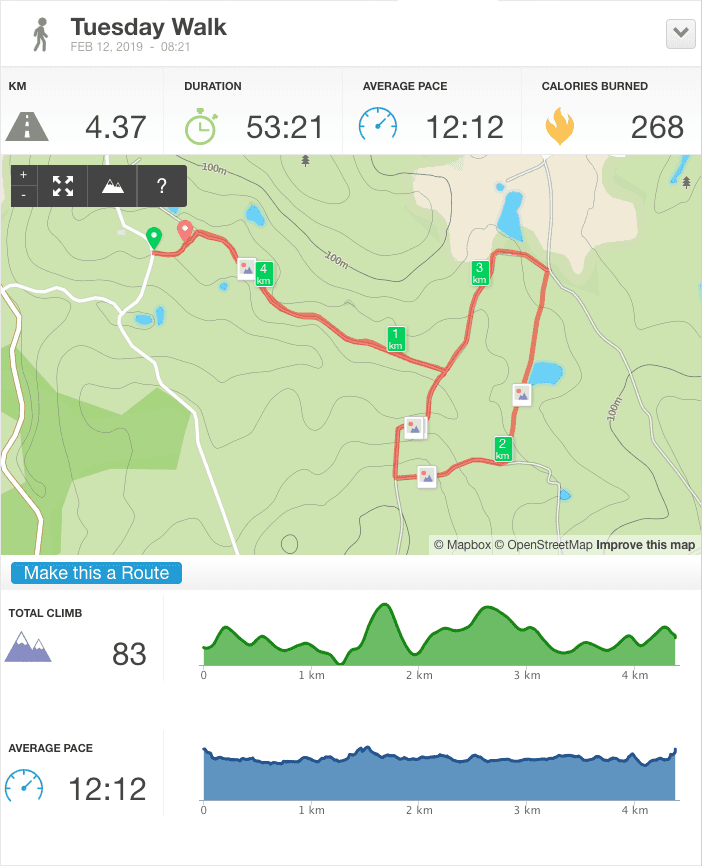702x866 pixels.
Task: Open the photo marker near 2 km
Action: [522, 394]
